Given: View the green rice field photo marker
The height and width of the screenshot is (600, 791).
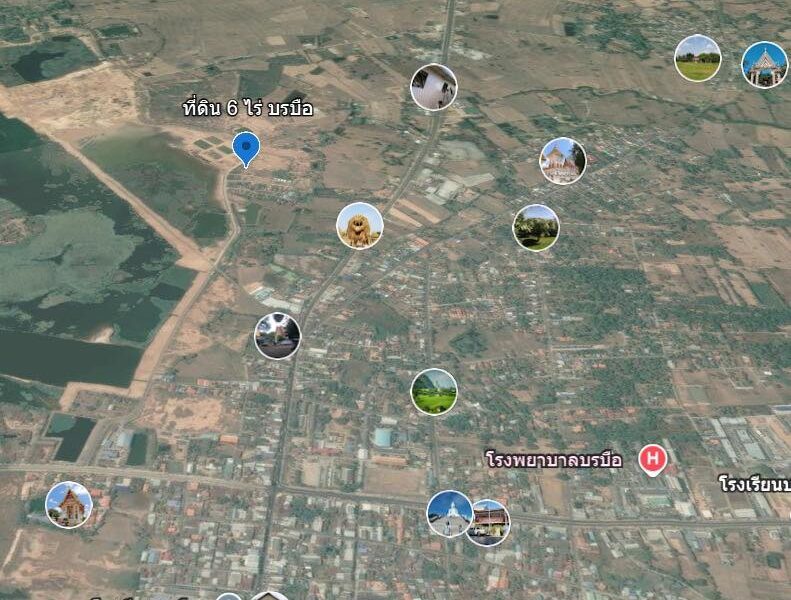Looking at the screenshot, I should coord(434,392).
